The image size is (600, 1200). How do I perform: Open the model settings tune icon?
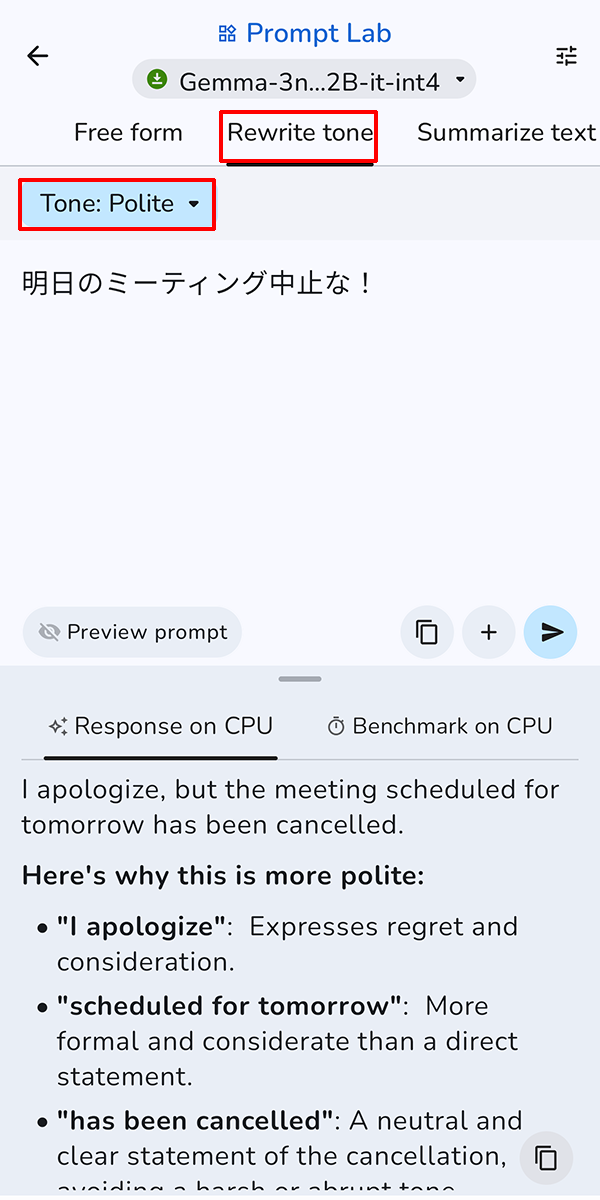(567, 56)
